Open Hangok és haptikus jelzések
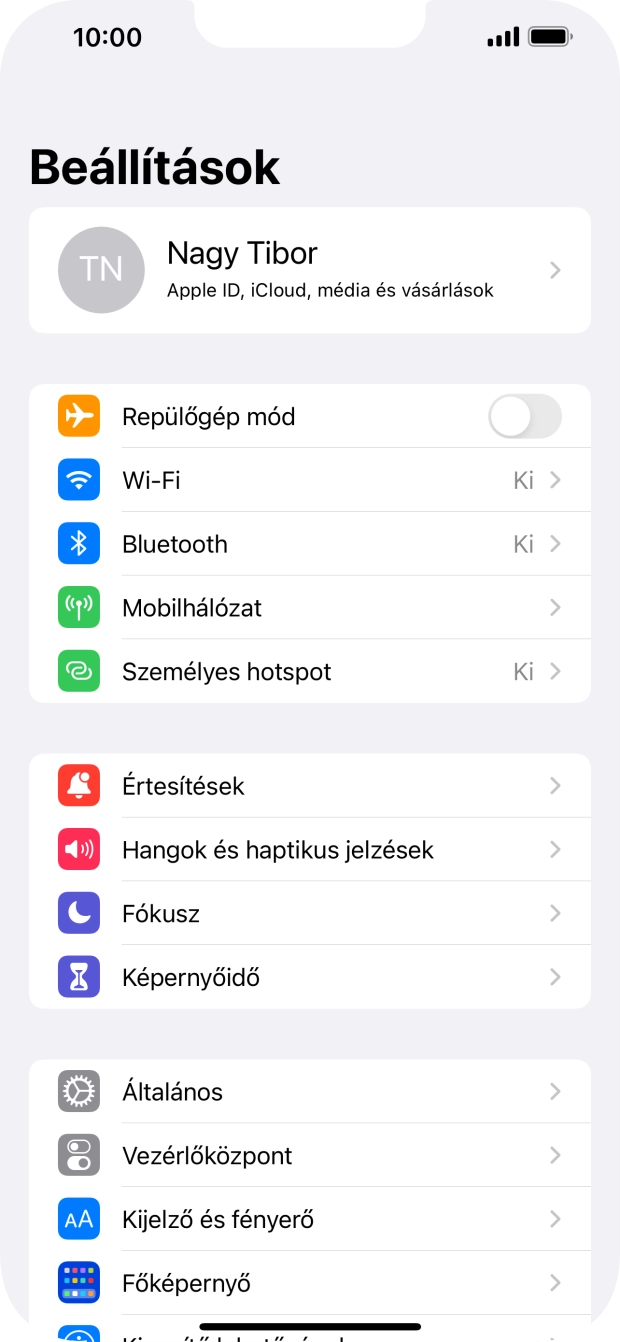 309,850
